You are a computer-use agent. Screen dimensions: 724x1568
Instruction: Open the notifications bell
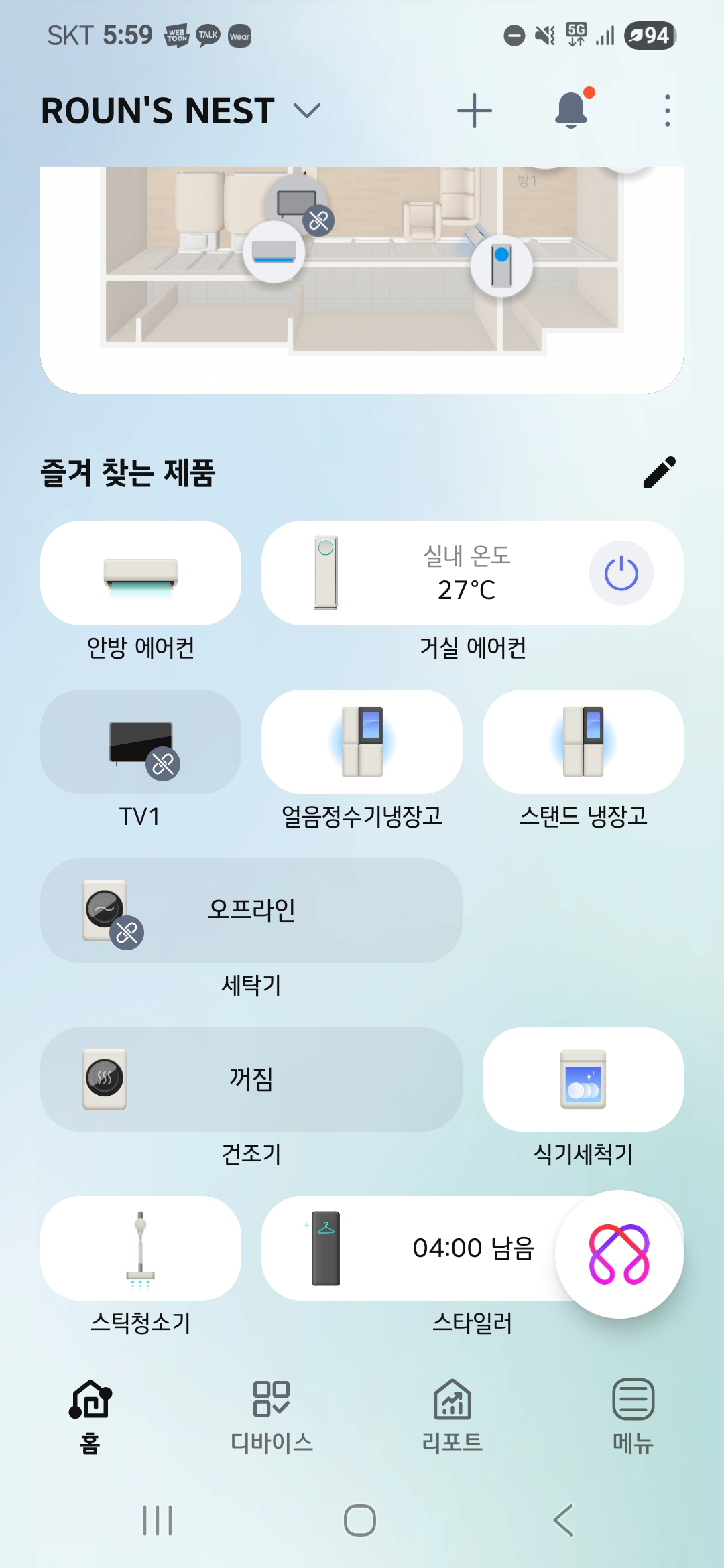coord(571,109)
